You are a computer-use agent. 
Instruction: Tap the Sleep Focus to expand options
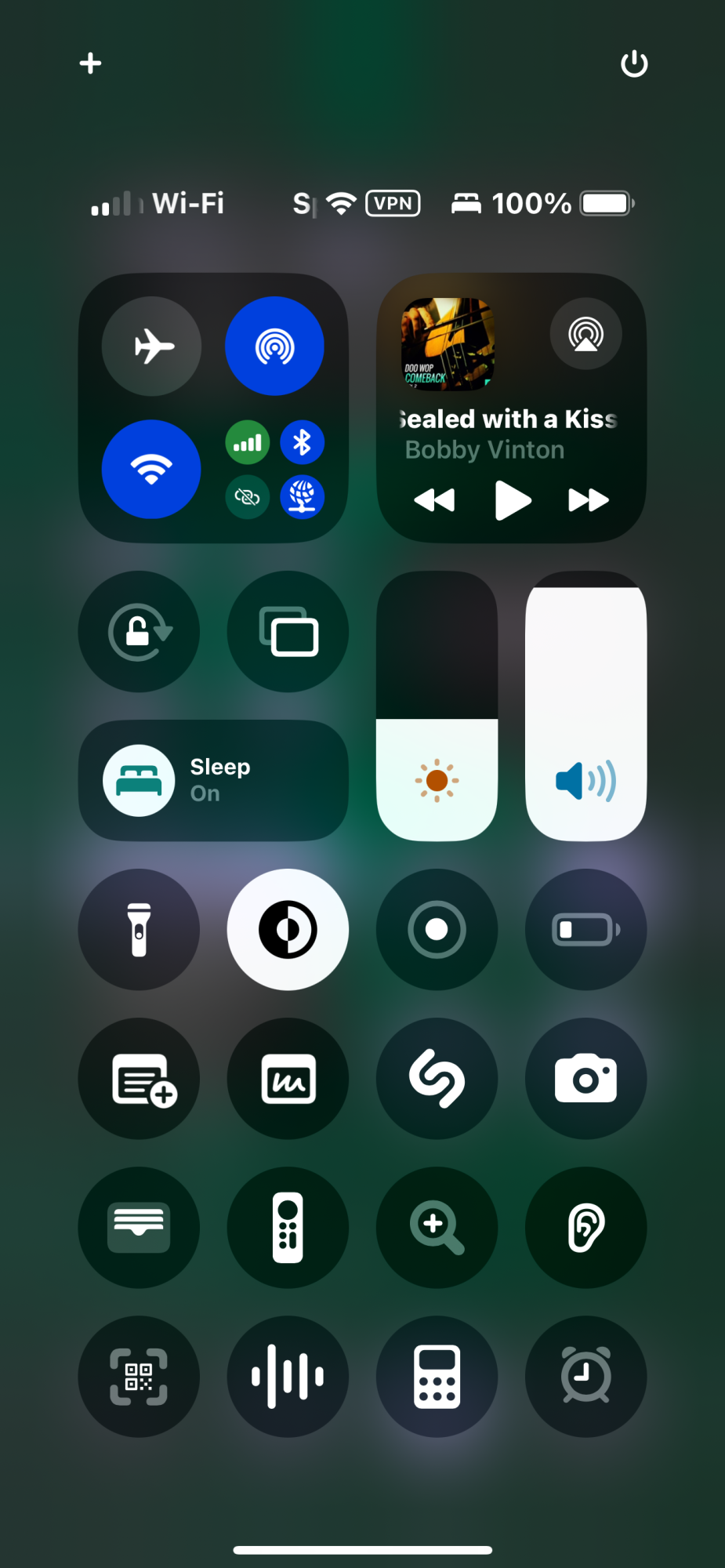click(212, 780)
